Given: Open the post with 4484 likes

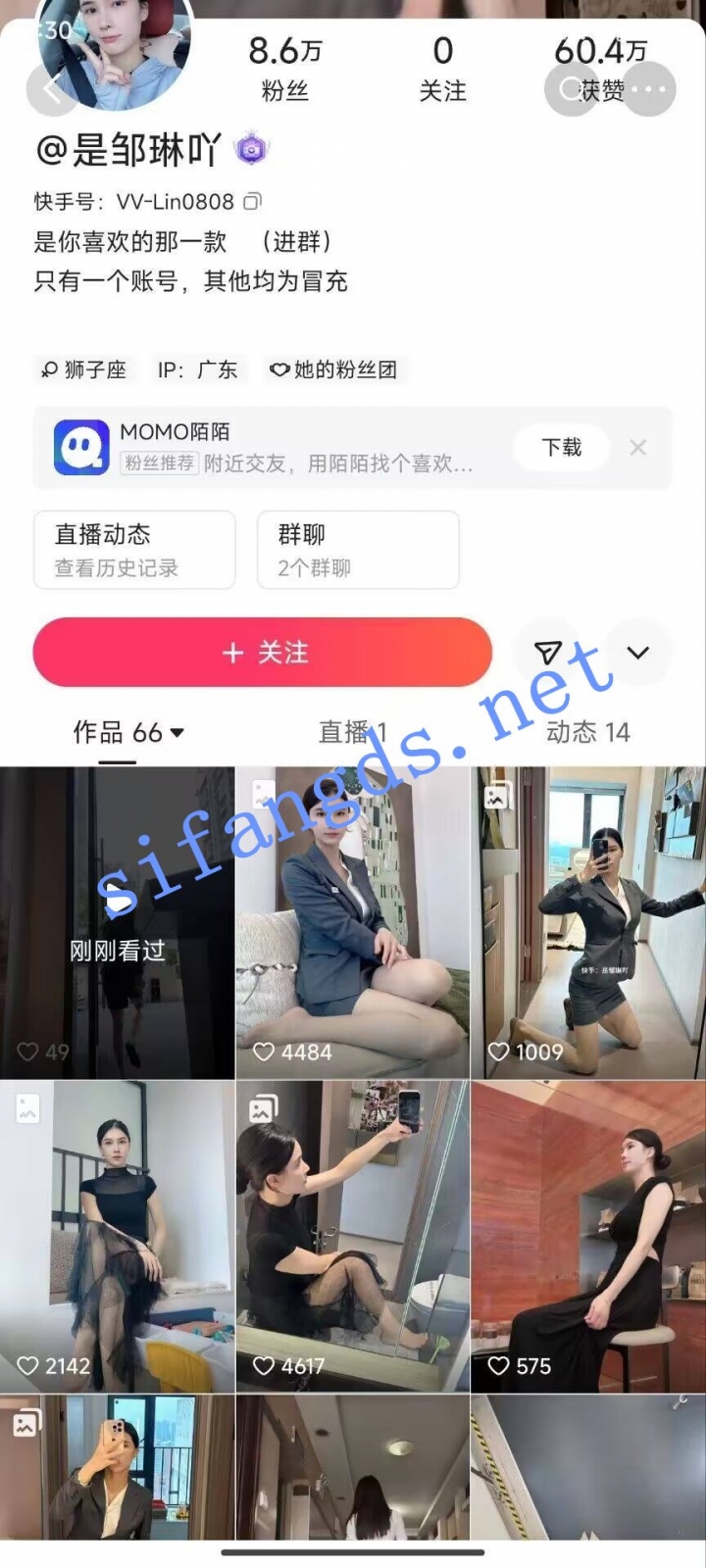Looking at the screenshot, I should [x=353, y=923].
